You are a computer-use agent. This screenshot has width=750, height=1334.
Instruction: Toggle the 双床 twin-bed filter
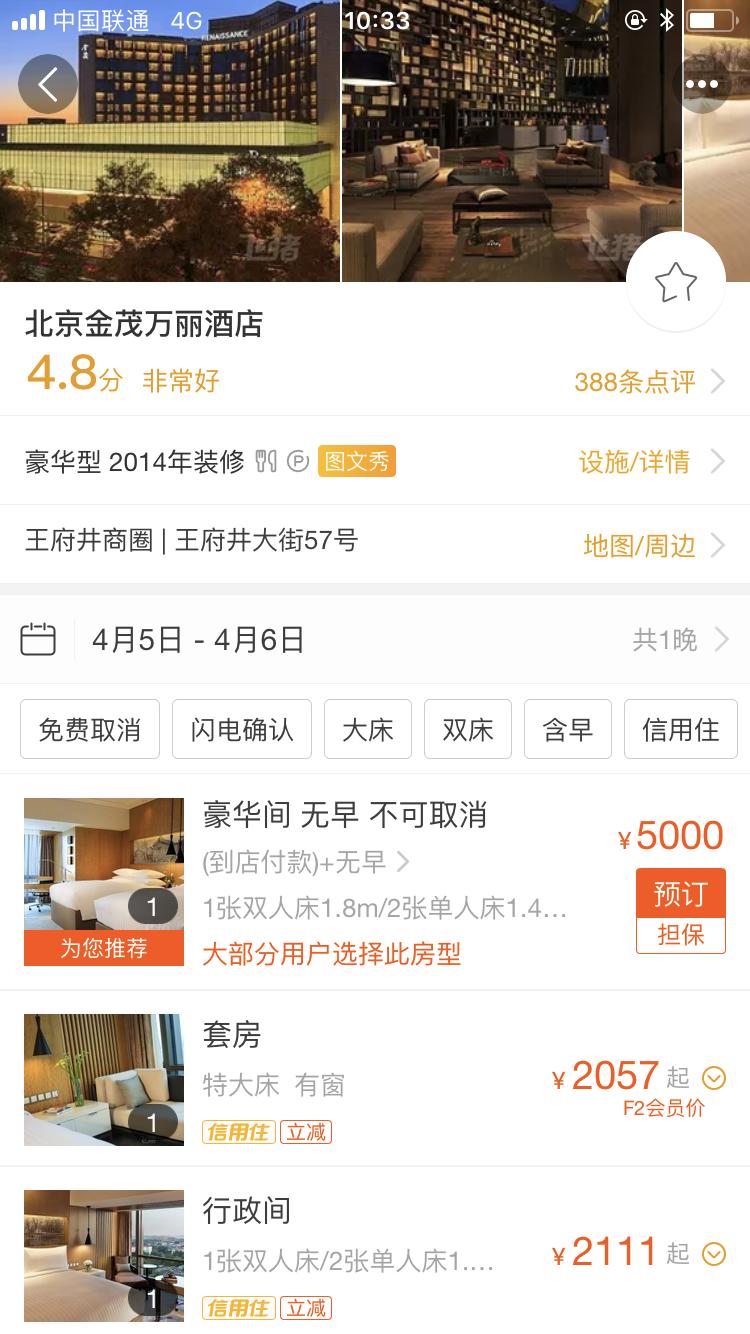point(467,729)
